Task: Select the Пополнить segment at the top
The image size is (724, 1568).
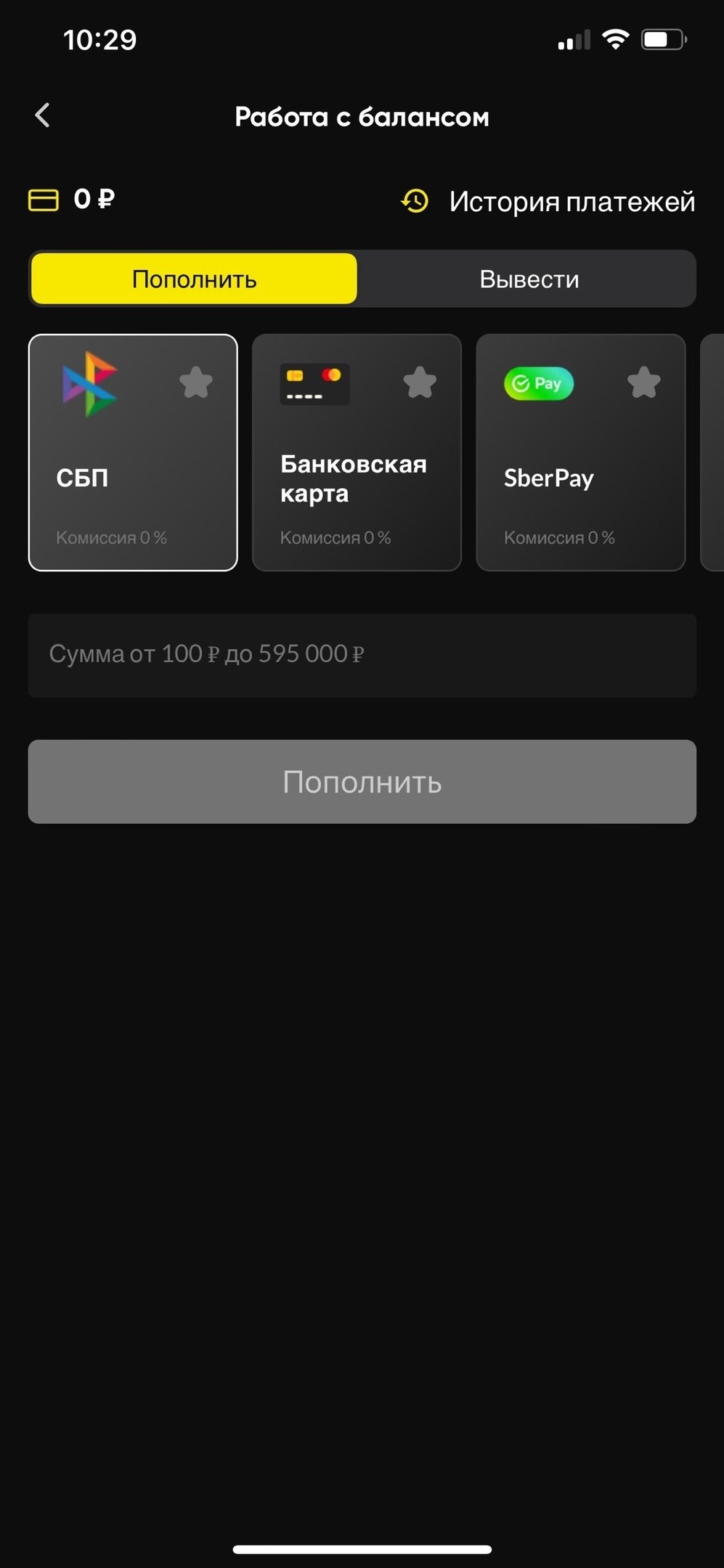Action: point(194,279)
